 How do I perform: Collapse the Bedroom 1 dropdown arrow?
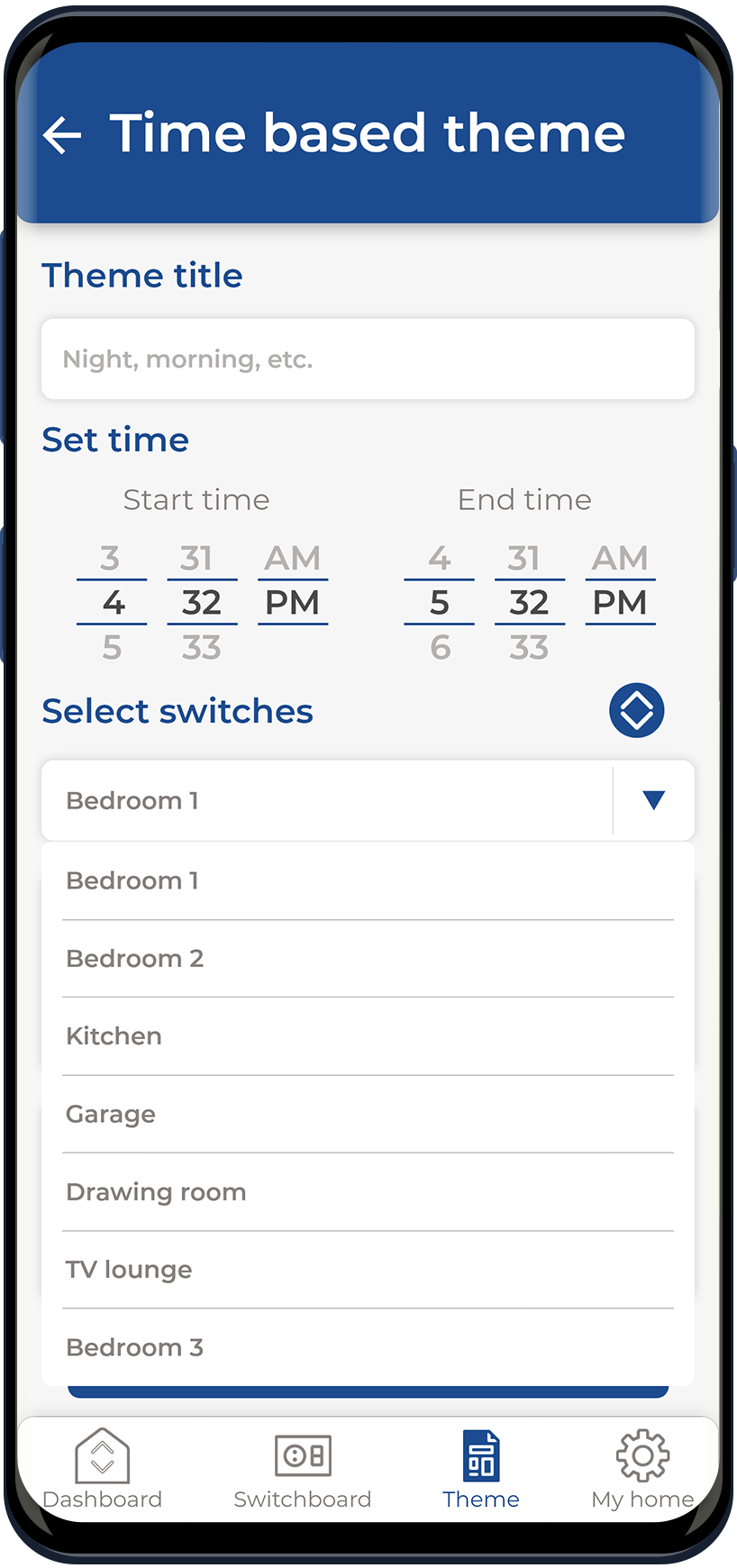[x=653, y=800]
